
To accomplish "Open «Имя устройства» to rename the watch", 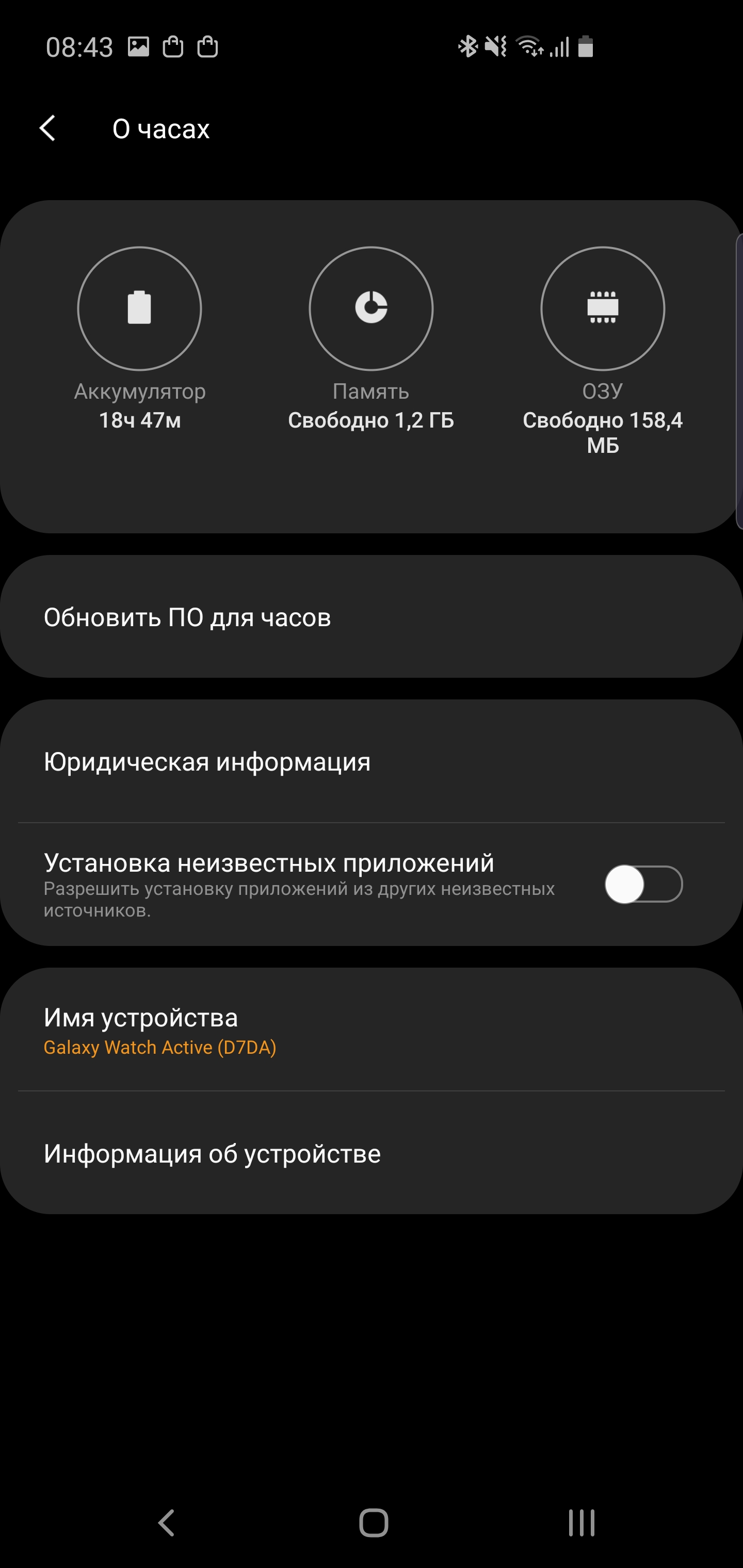I will point(370,1031).
